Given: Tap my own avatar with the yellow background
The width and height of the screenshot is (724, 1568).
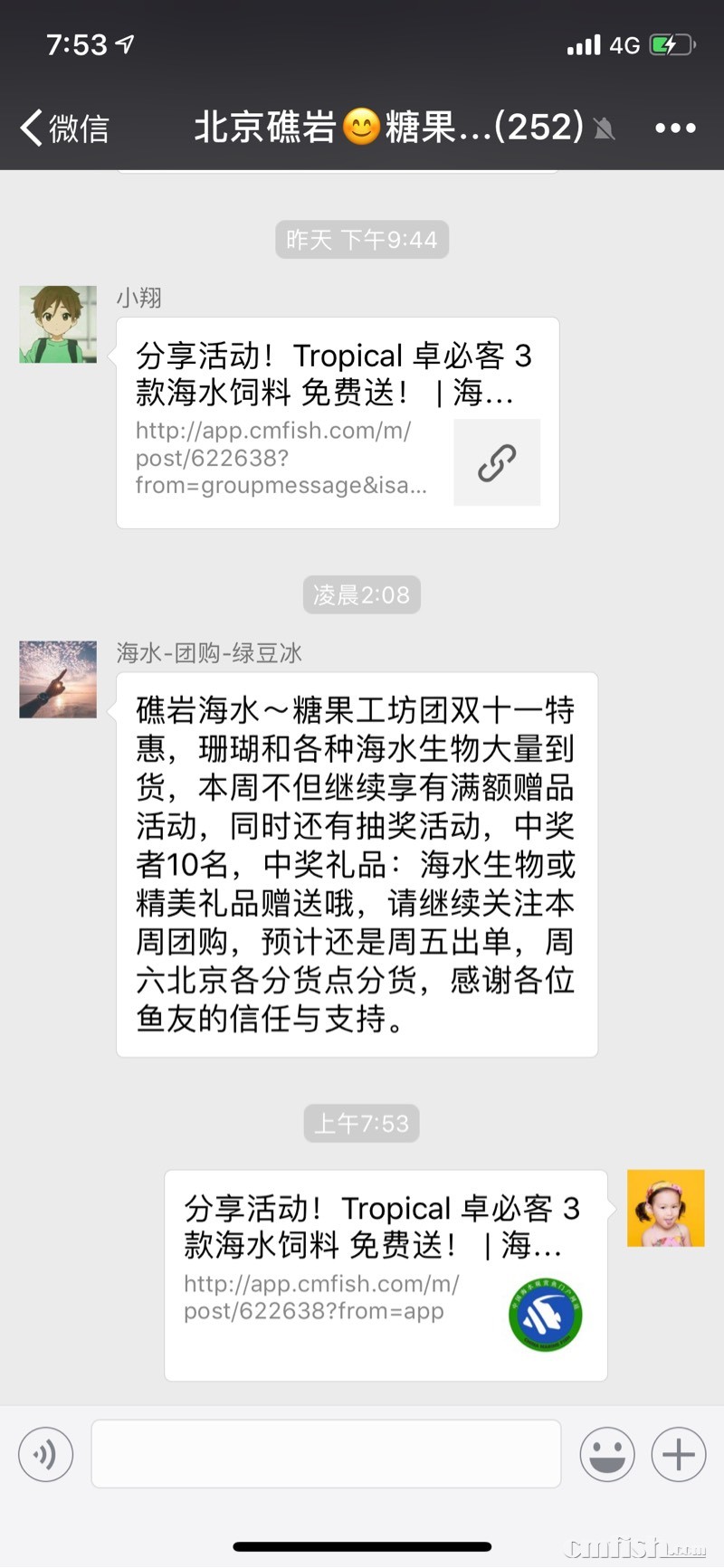Looking at the screenshot, I should pos(665,1208).
